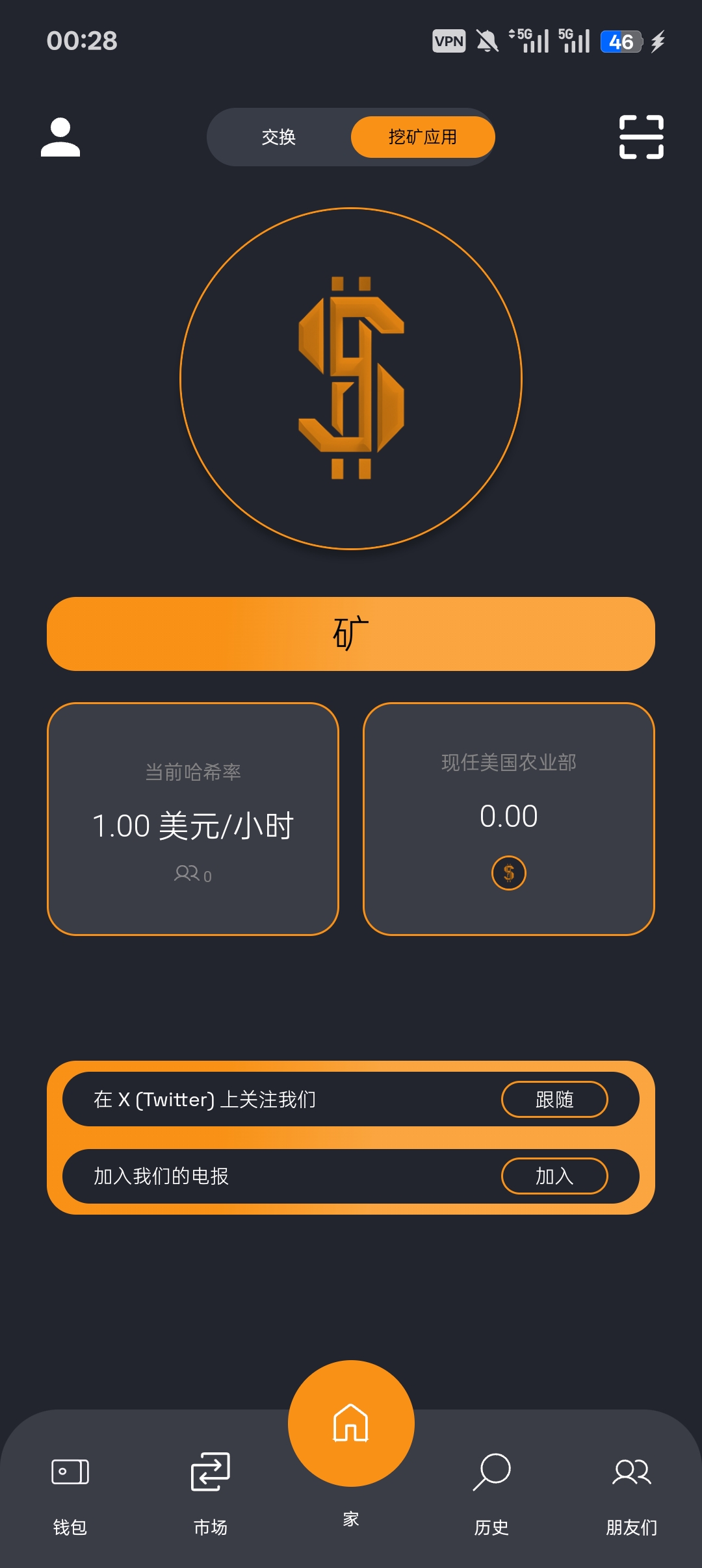Switch to the 交换 tab
The width and height of the screenshot is (702, 1568).
pyautogui.click(x=279, y=137)
